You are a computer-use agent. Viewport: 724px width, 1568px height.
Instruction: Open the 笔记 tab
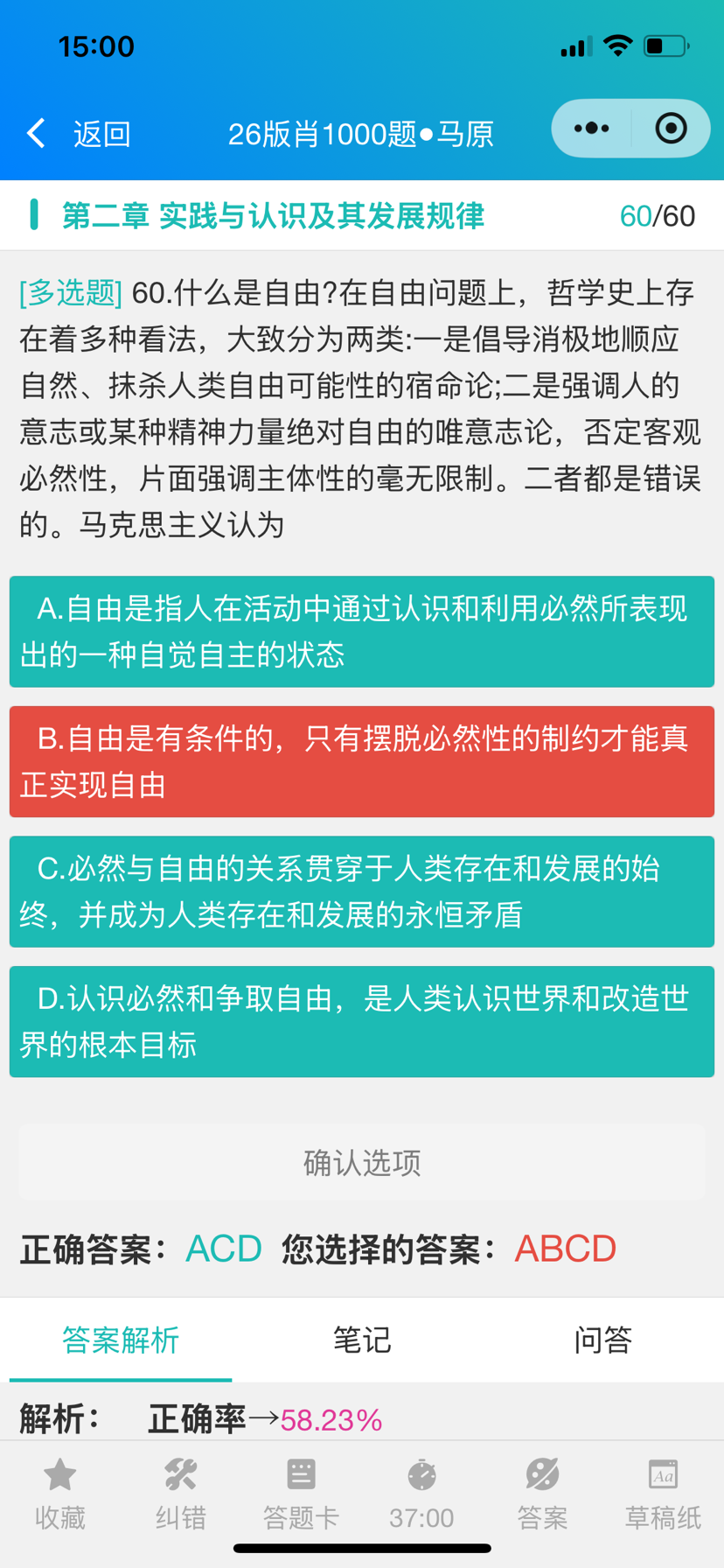362,1340
